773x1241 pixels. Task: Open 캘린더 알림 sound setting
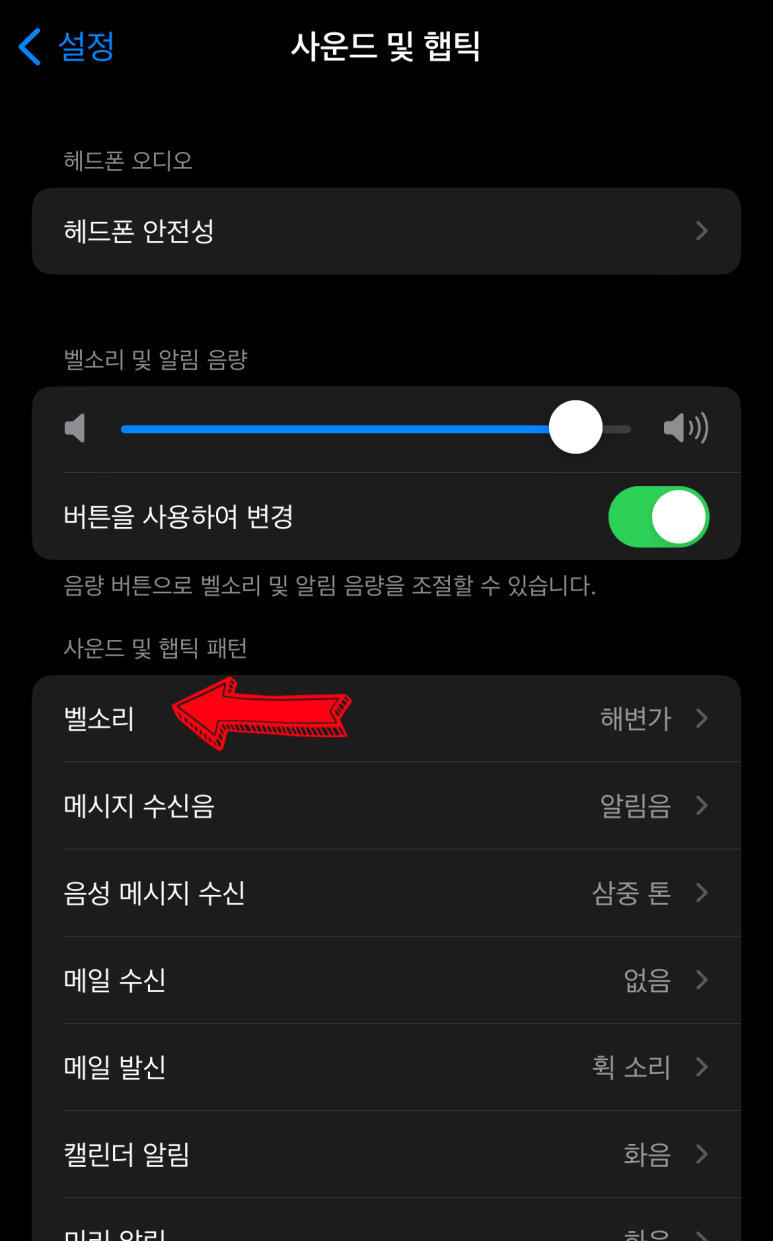point(386,1154)
